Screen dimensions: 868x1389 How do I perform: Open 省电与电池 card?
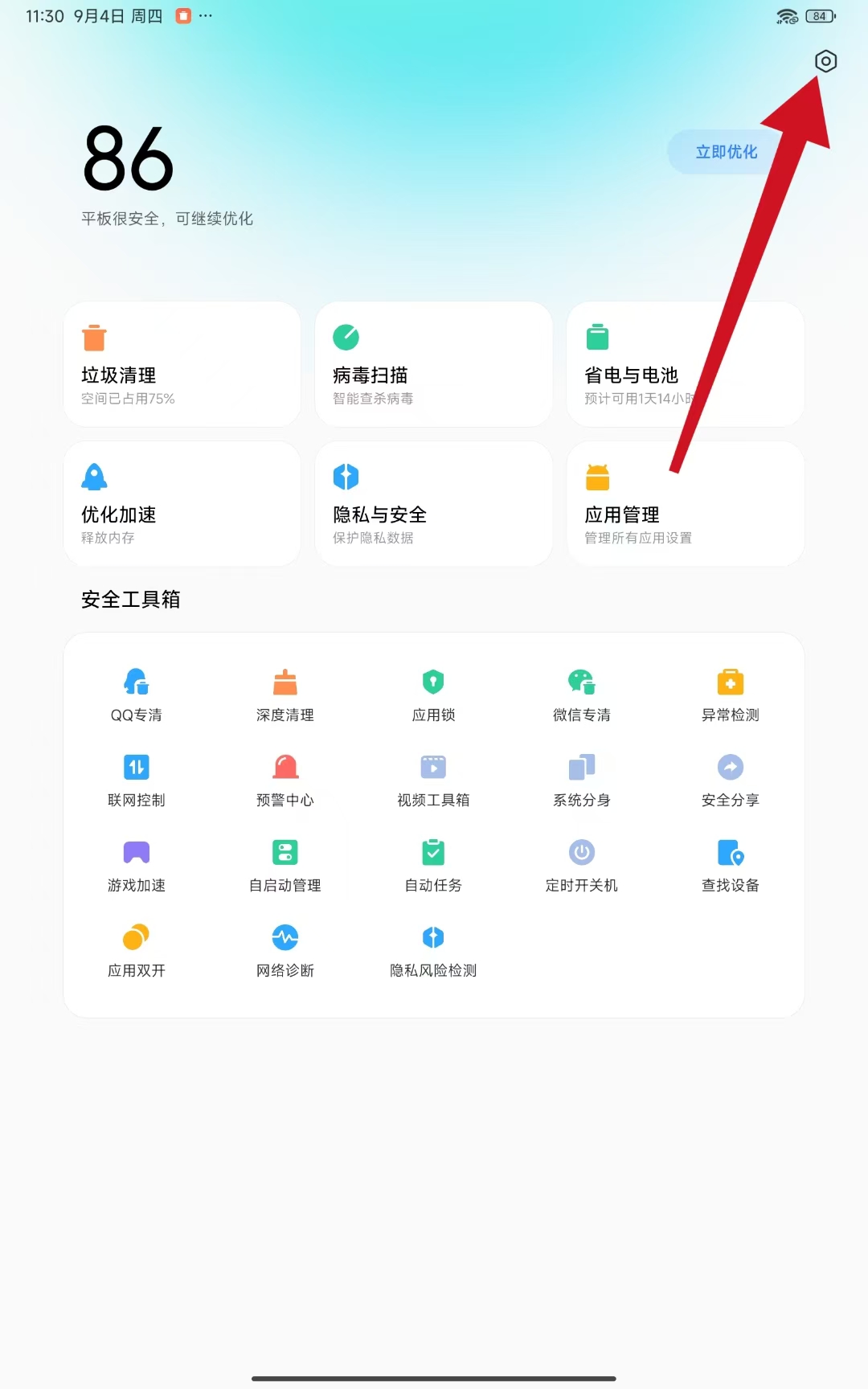point(685,364)
